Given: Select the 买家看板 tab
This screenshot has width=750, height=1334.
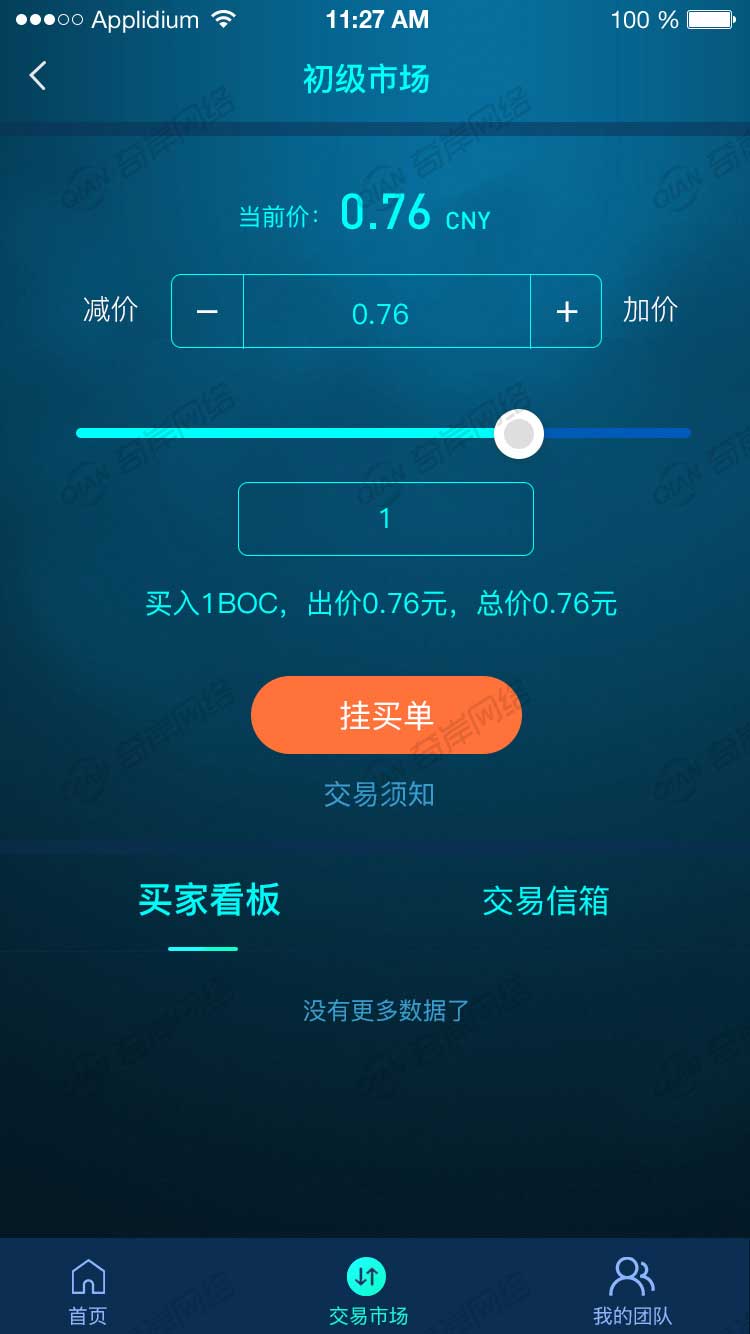Looking at the screenshot, I should [209, 901].
